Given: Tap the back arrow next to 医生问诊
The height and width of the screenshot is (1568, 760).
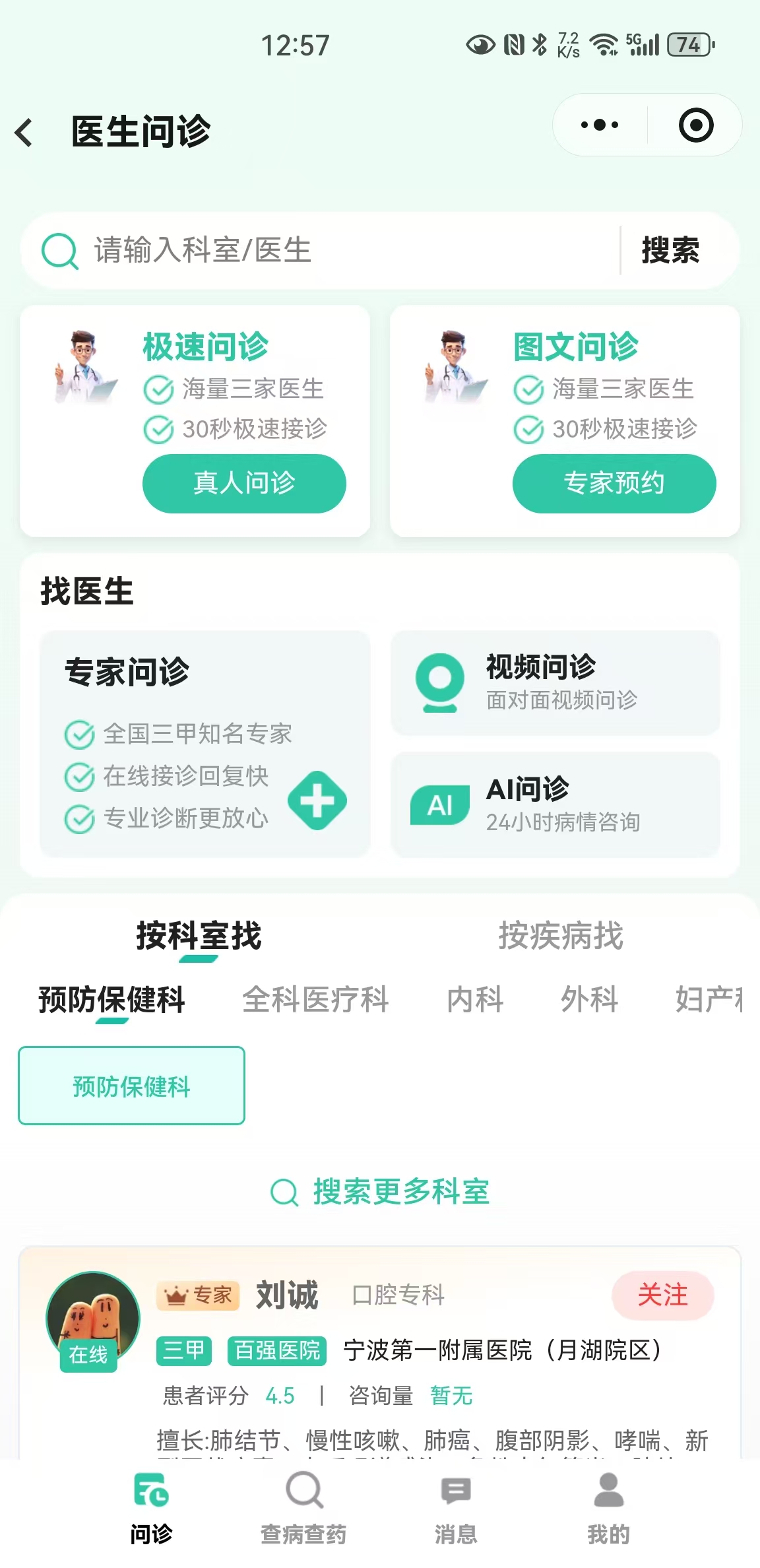Looking at the screenshot, I should point(24,131).
